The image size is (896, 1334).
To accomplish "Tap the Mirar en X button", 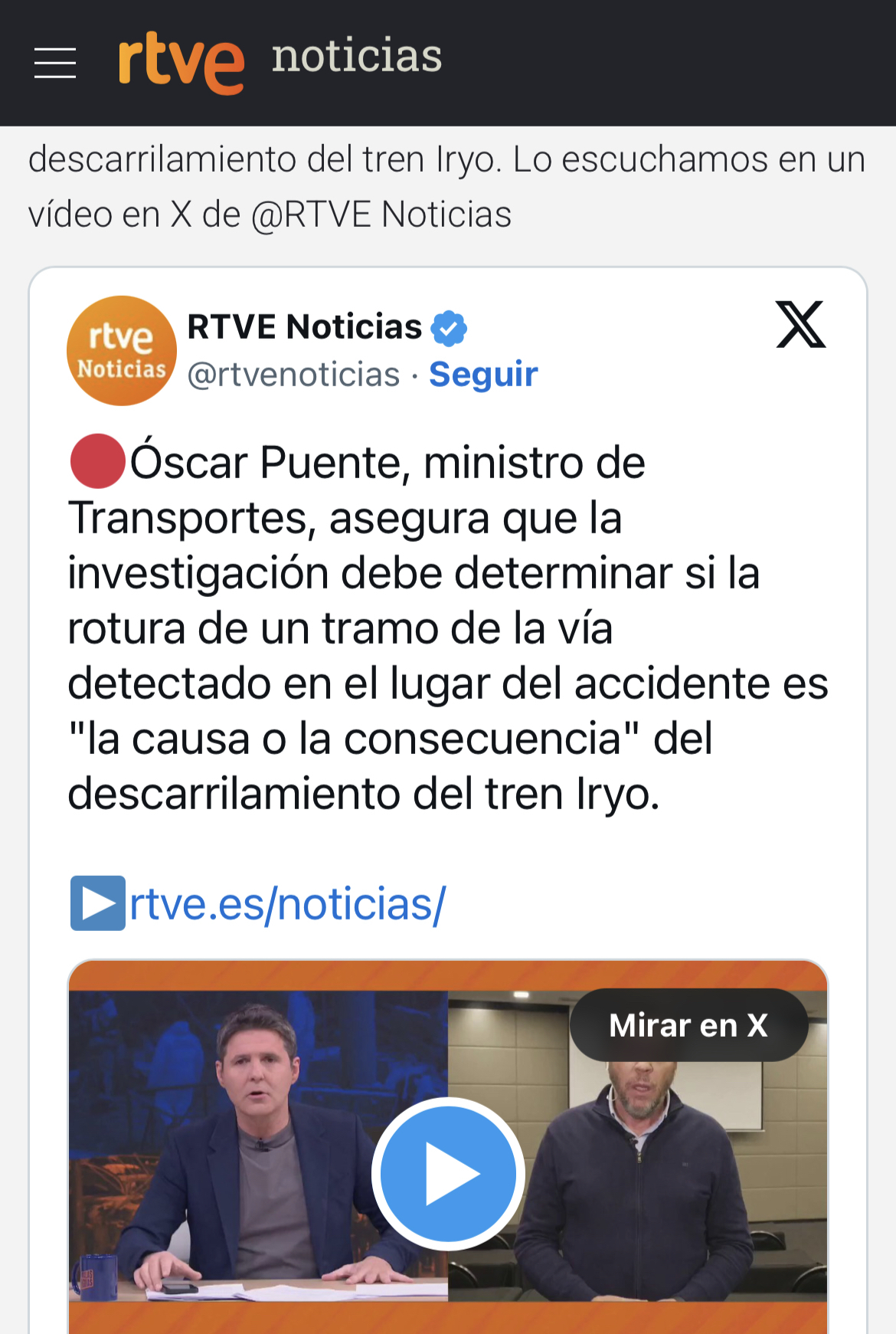I will click(x=688, y=1025).
